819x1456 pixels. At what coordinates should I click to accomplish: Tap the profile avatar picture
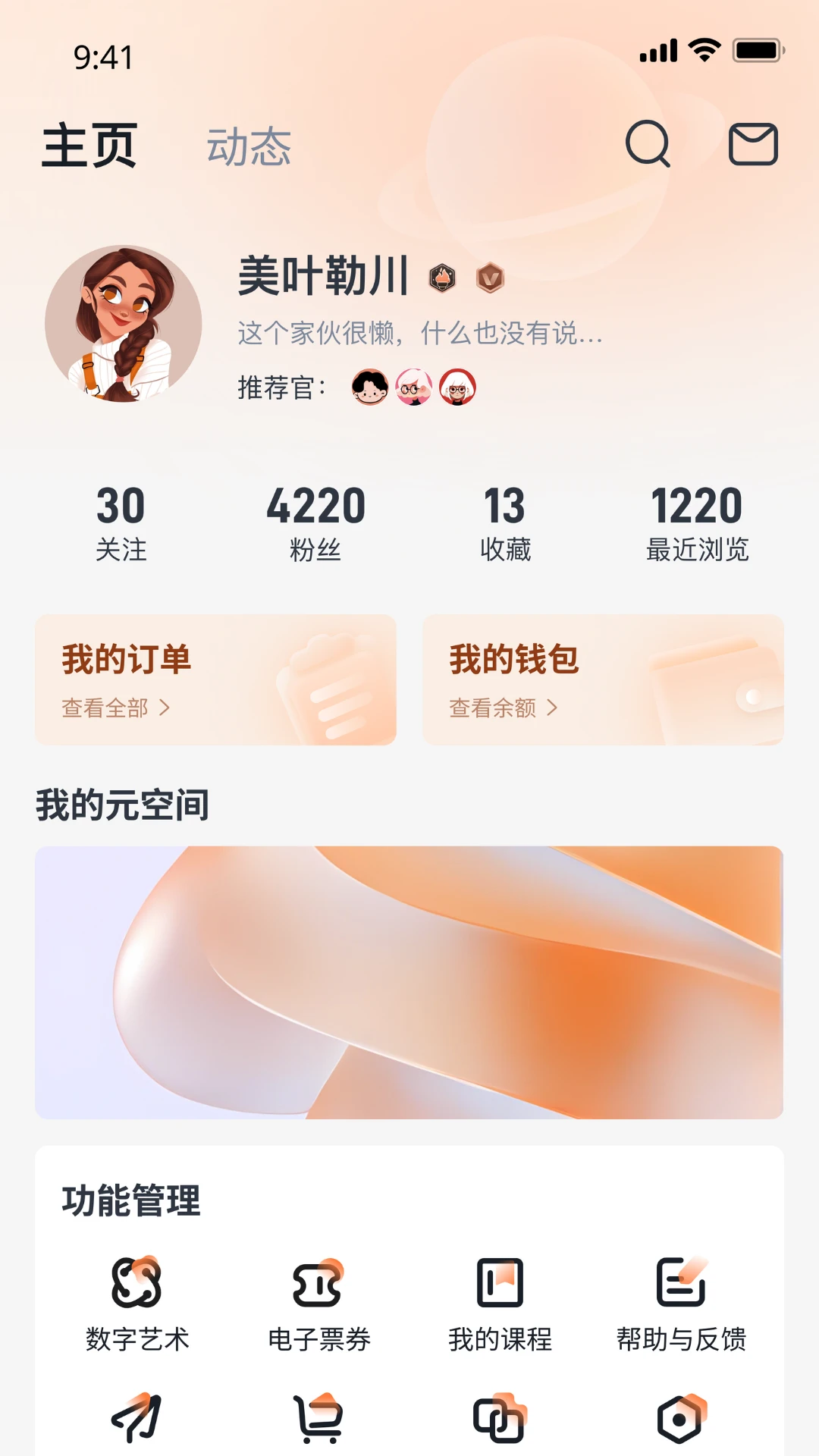click(124, 323)
